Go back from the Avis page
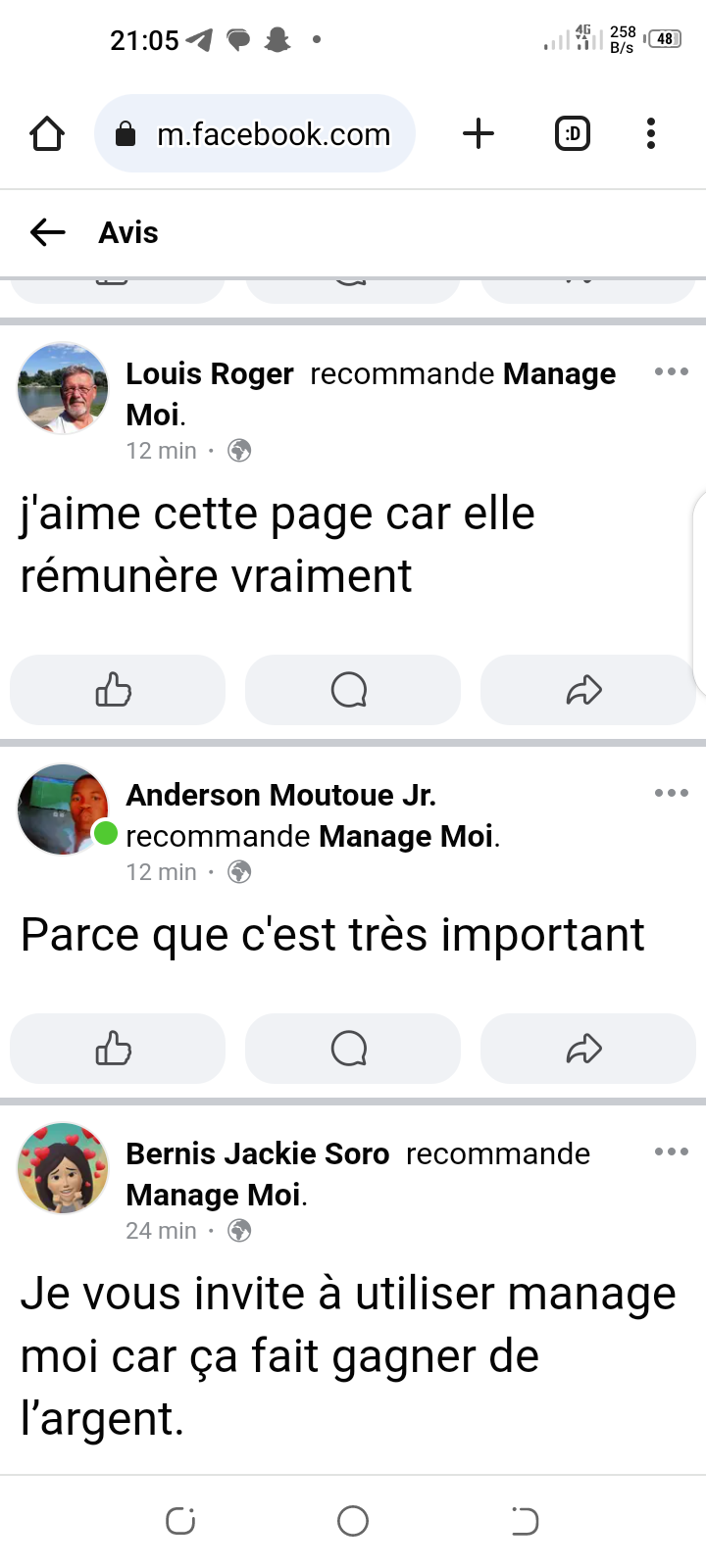706x1568 pixels. tap(47, 232)
